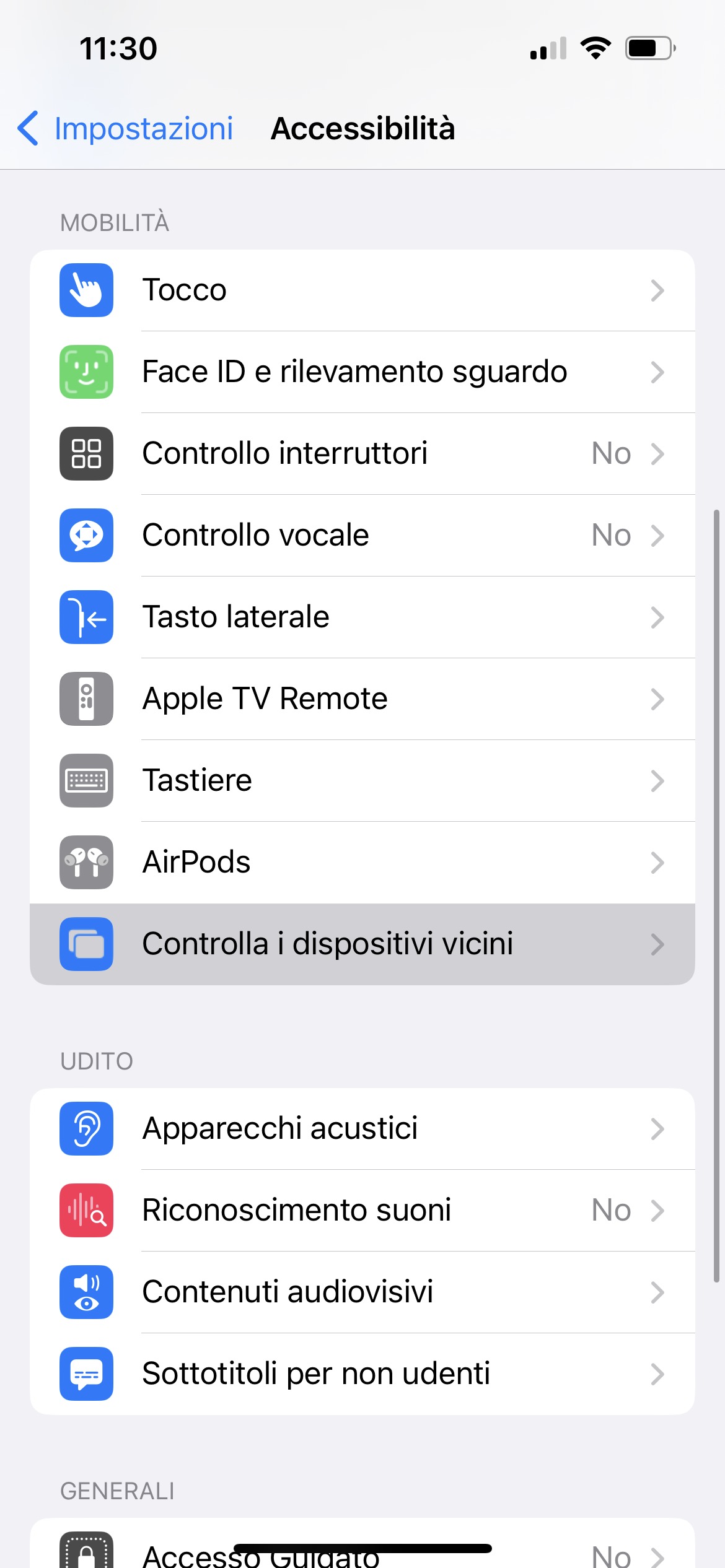Open AirPods accessibility settings
The image size is (725, 1568).
362,863
